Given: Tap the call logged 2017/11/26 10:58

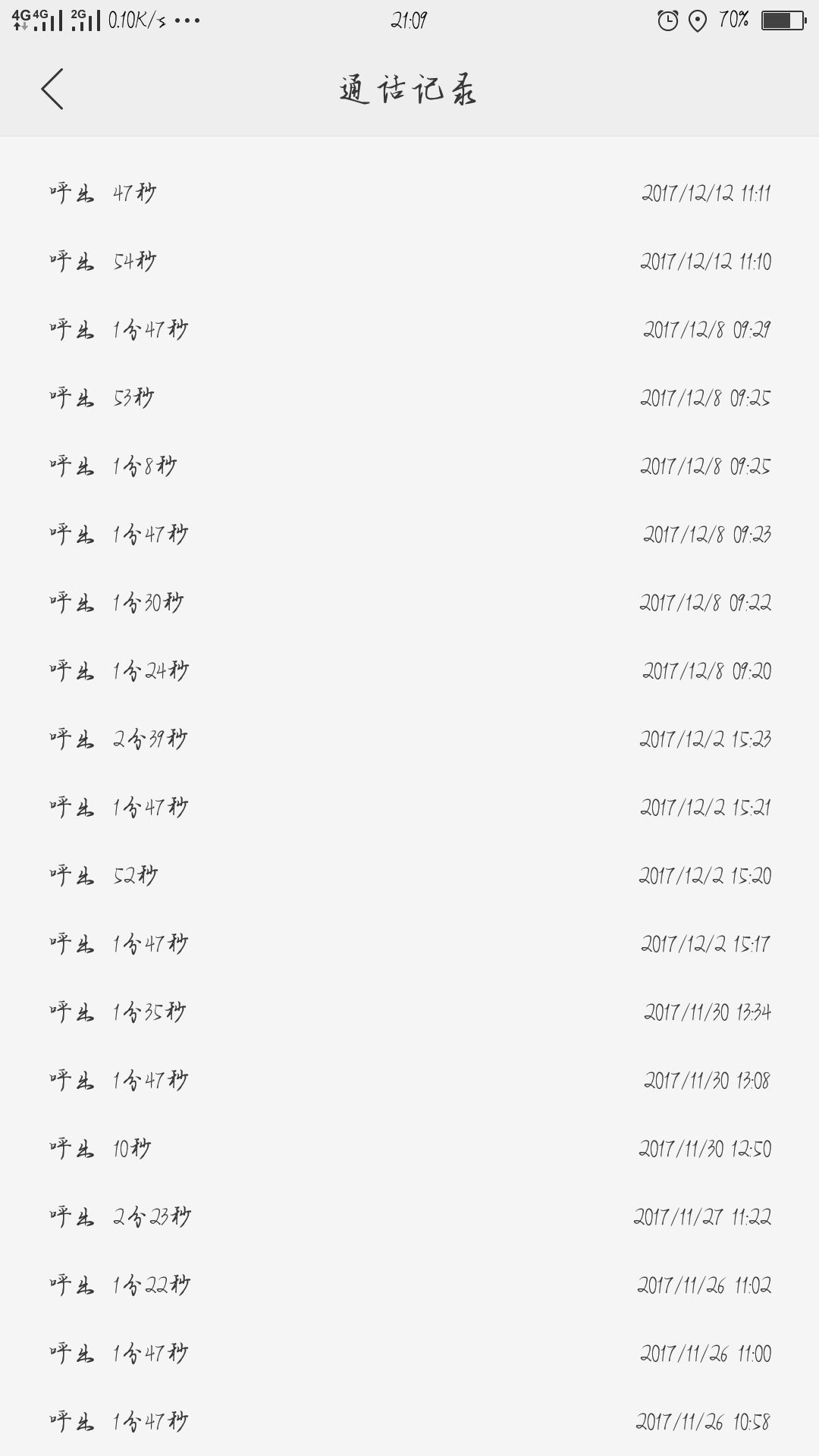Looking at the screenshot, I should (409, 1422).
